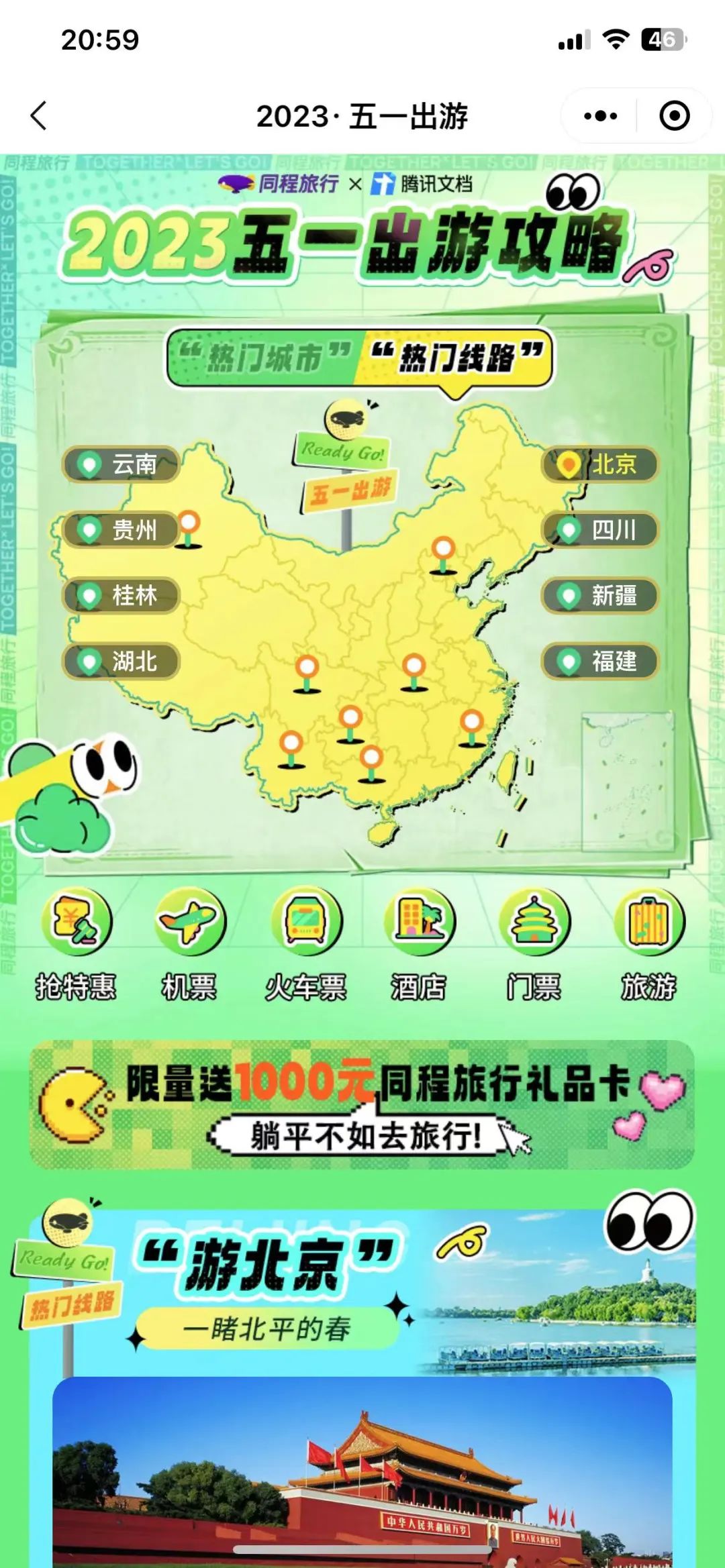Image resolution: width=725 pixels, height=1568 pixels.
Task: Open the 四川 destination
Action: click(600, 529)
